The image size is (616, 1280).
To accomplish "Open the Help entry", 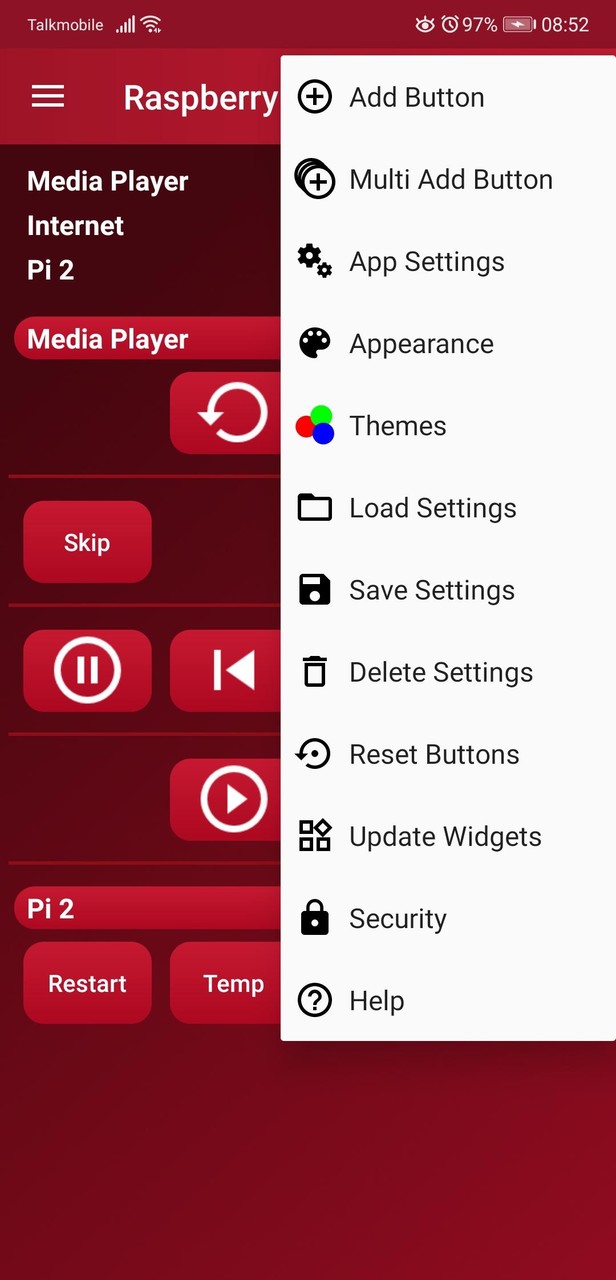I will pyautogui.click(x=448, y=999).
